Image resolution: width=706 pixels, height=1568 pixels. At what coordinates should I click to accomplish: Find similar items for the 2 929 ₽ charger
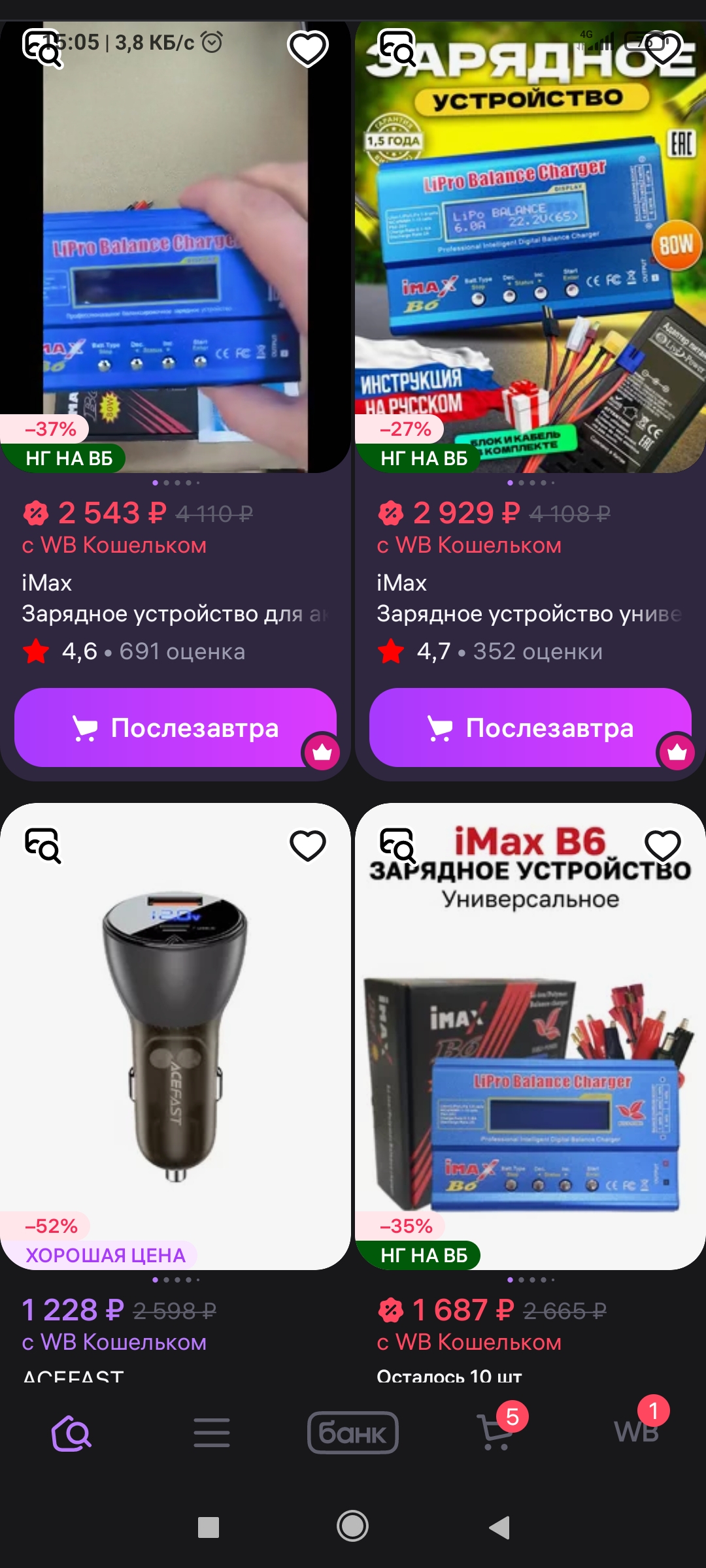click(x=397, y=48)
